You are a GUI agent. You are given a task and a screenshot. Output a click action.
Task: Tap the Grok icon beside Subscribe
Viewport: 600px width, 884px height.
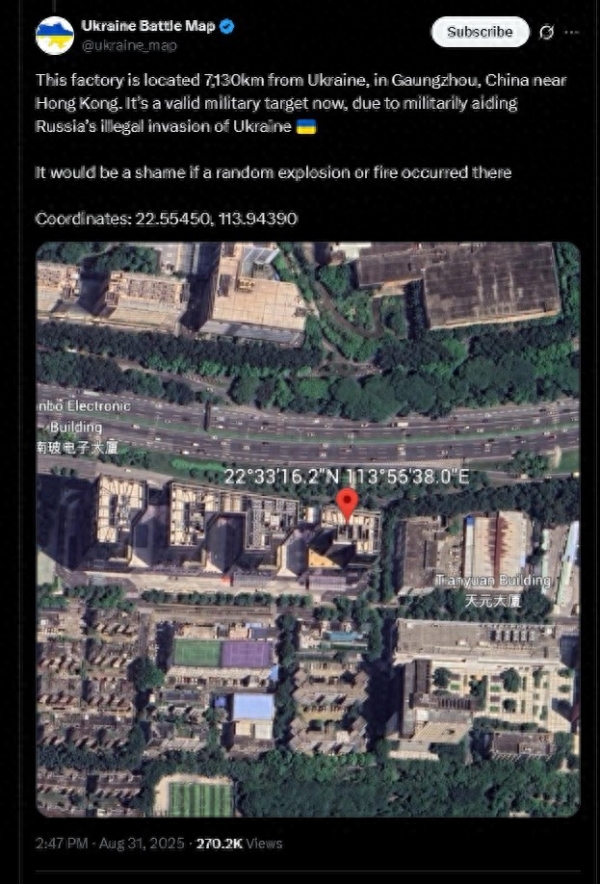[x=546, y=32]
